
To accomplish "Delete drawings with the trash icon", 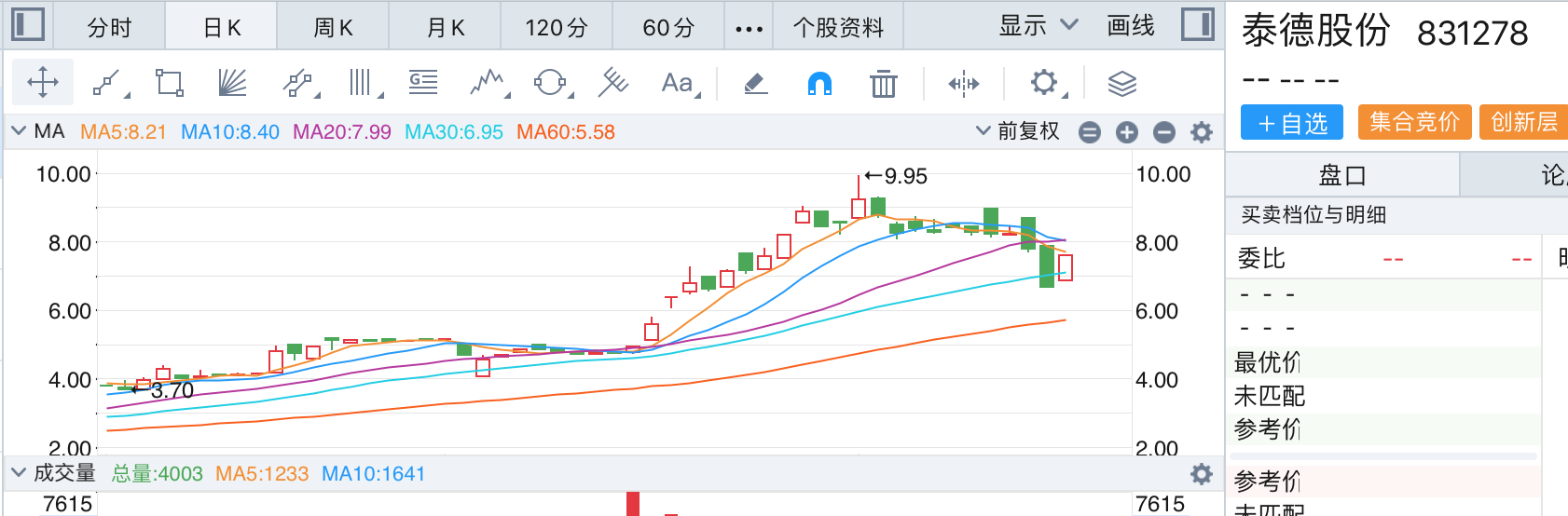I will [x=883, y=84].
